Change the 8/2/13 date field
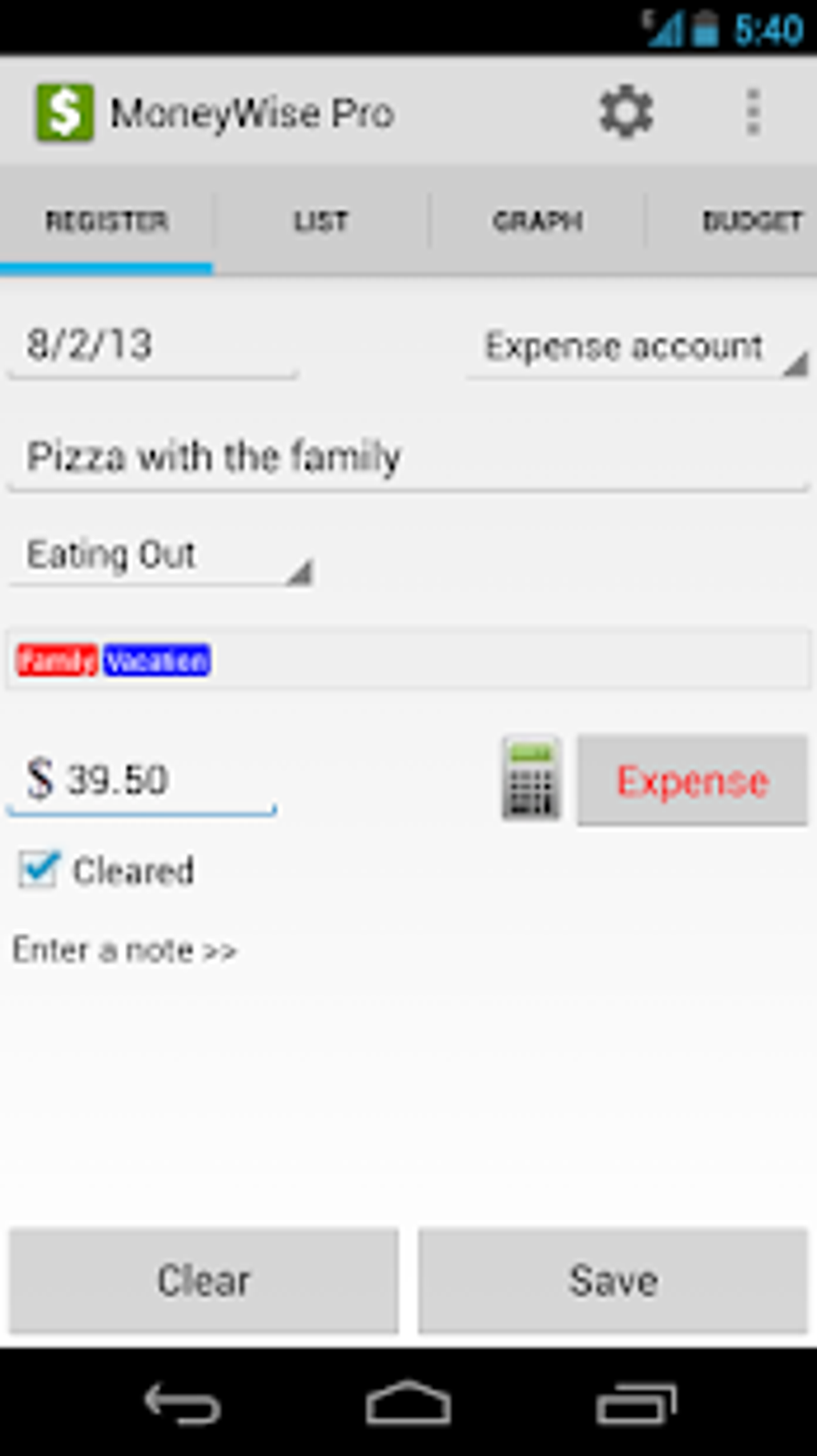817x1456 pixels. click(x=152, y=346)
